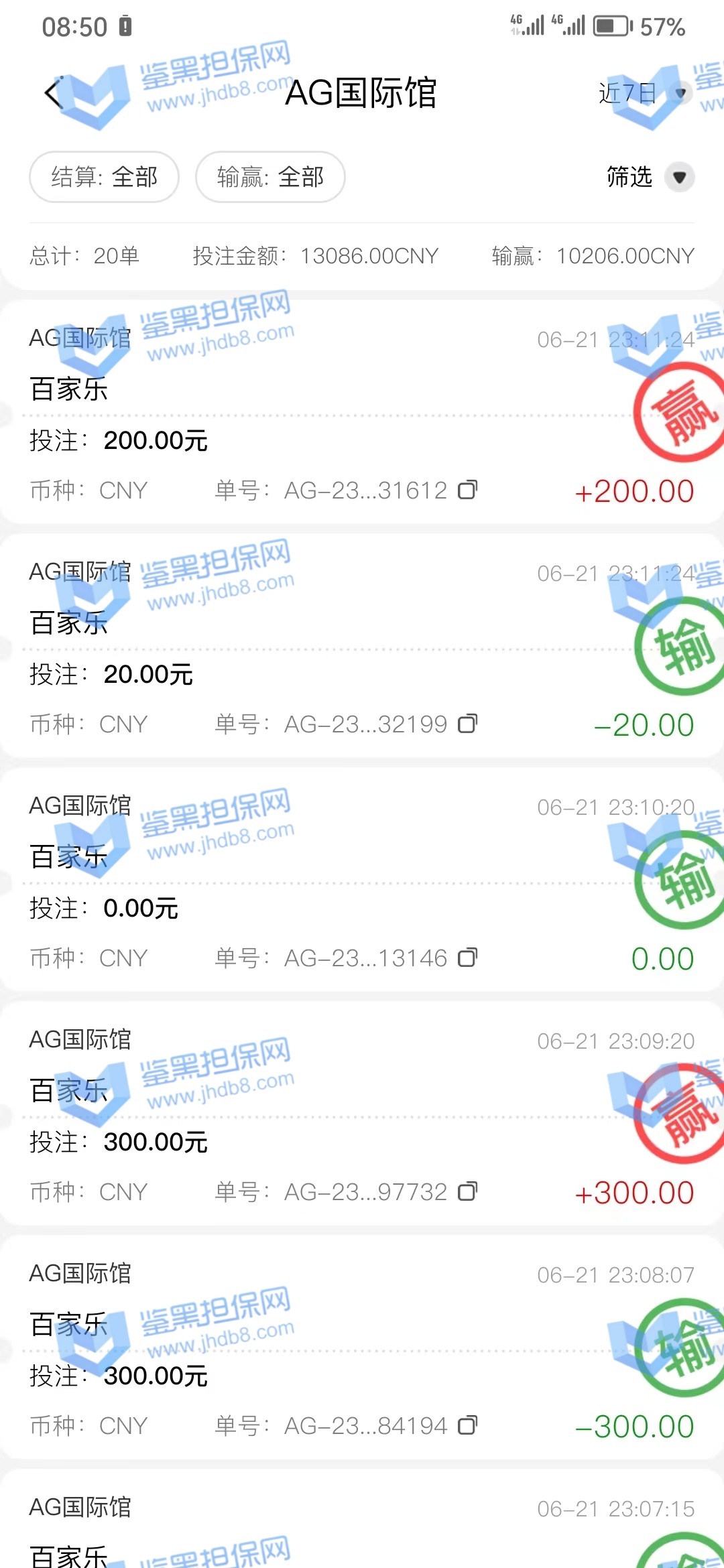Open the 结算: 全部 filter chip
724x1568 pixels.
tap(104, 177)
